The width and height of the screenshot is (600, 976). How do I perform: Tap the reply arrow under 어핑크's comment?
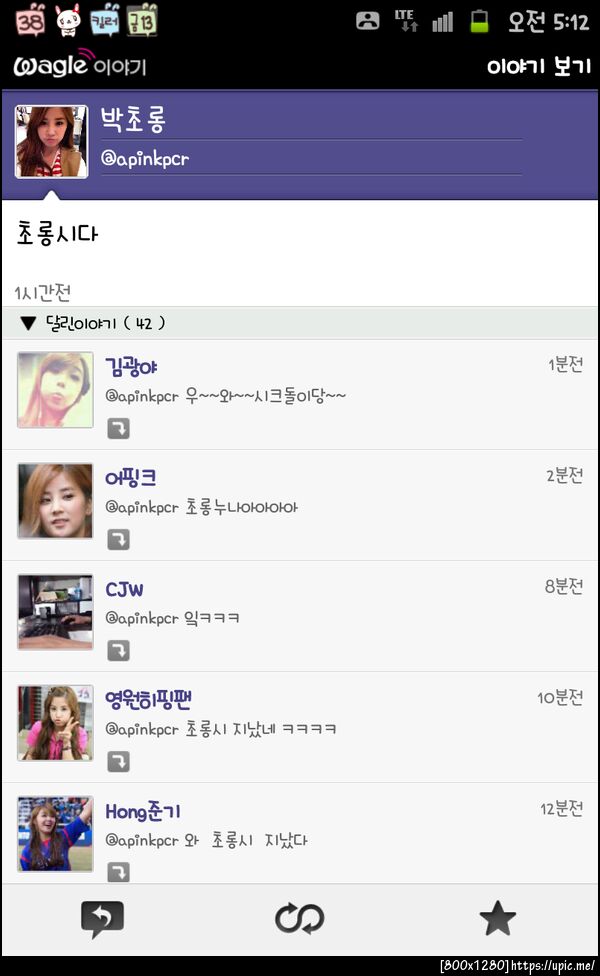[118, 540]
